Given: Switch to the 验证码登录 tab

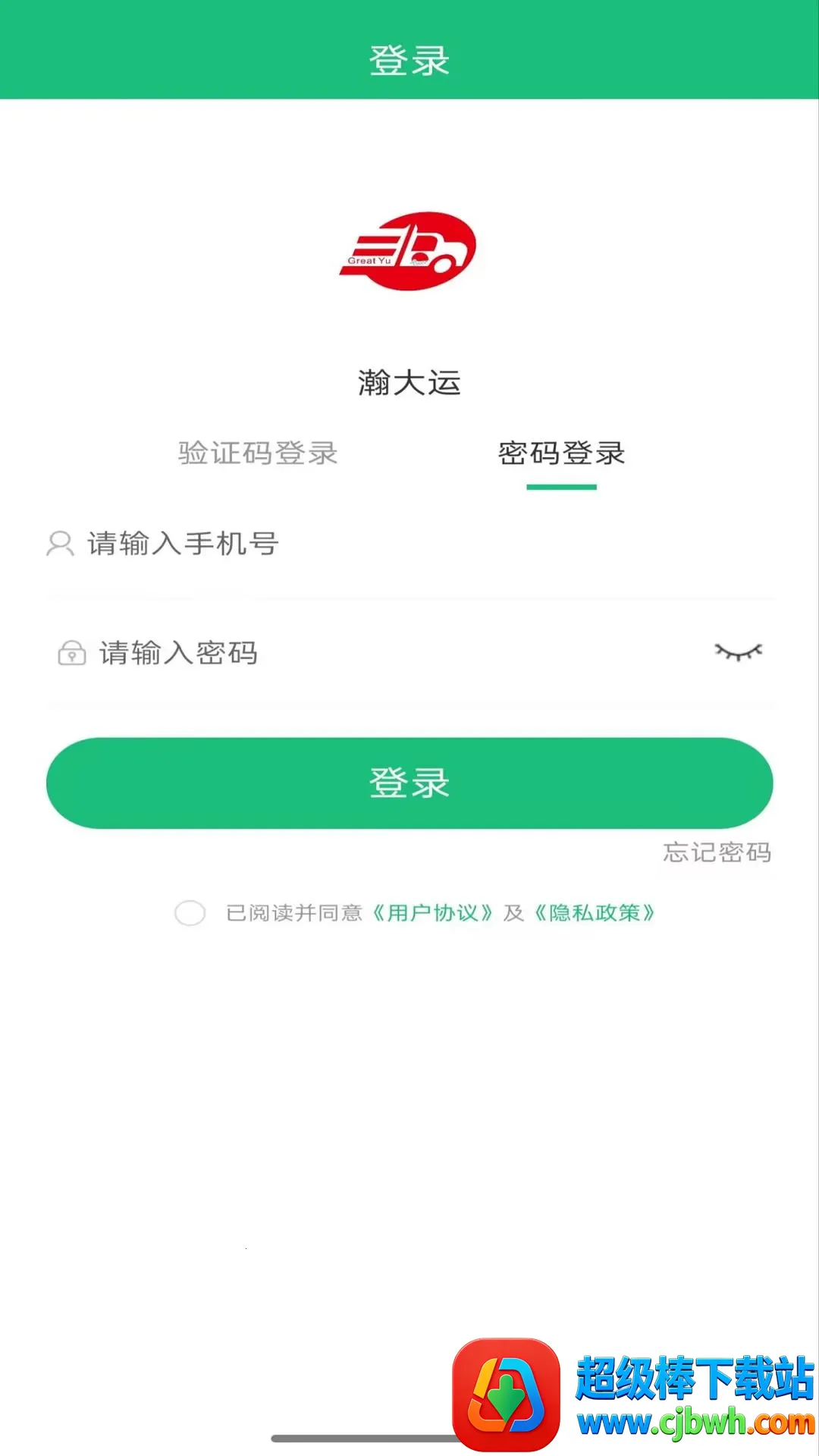Looking at the screenshot, I should (258, 453).
